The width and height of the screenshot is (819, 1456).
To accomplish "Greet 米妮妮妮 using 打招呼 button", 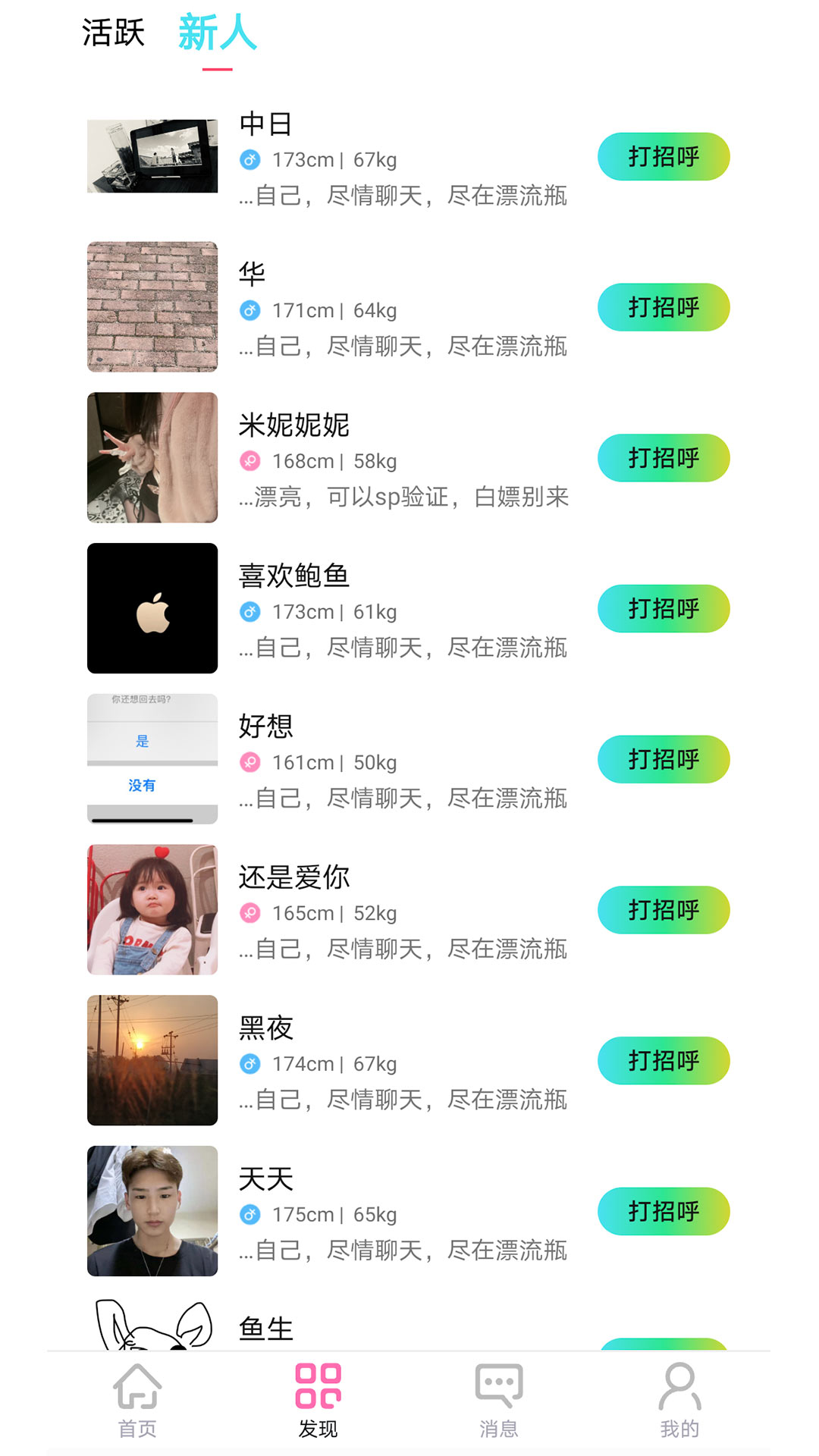I will (x=664, y=458).
